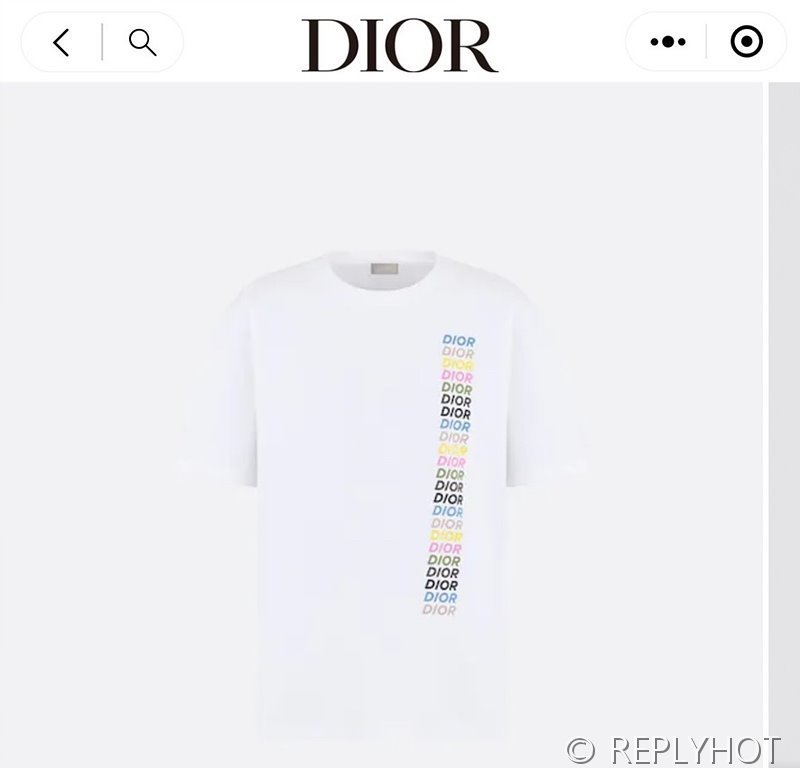Go back to the previous page
The width and height of the screenshot is (800, 768).
point(62,42)
